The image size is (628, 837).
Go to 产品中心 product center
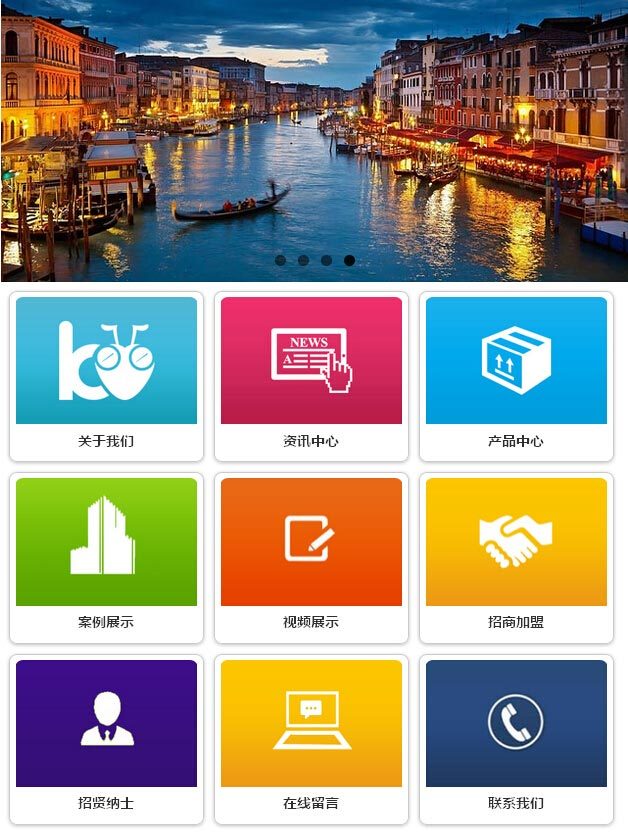516,375
